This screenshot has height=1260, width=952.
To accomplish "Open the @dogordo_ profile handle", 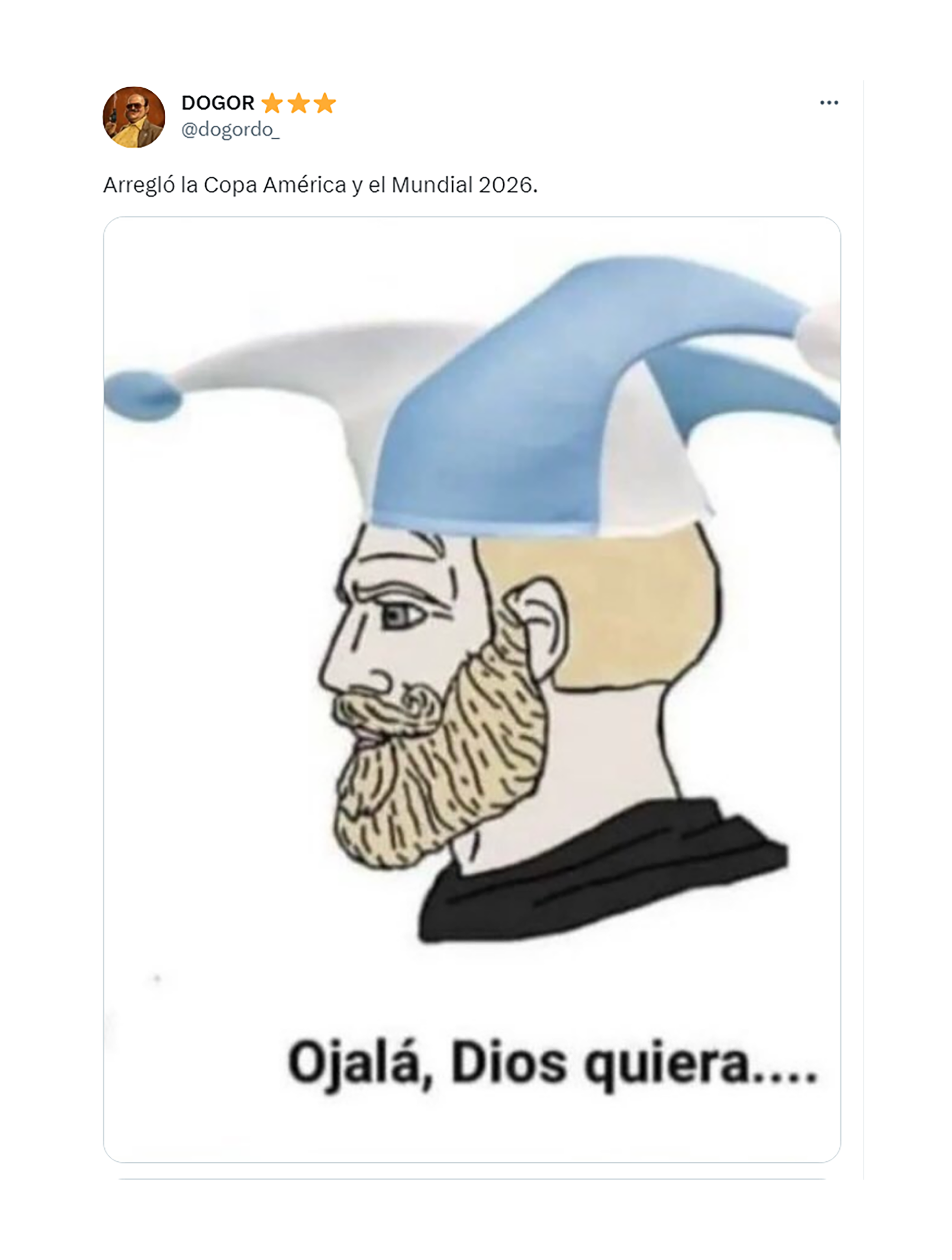I will tap(230, 130).
